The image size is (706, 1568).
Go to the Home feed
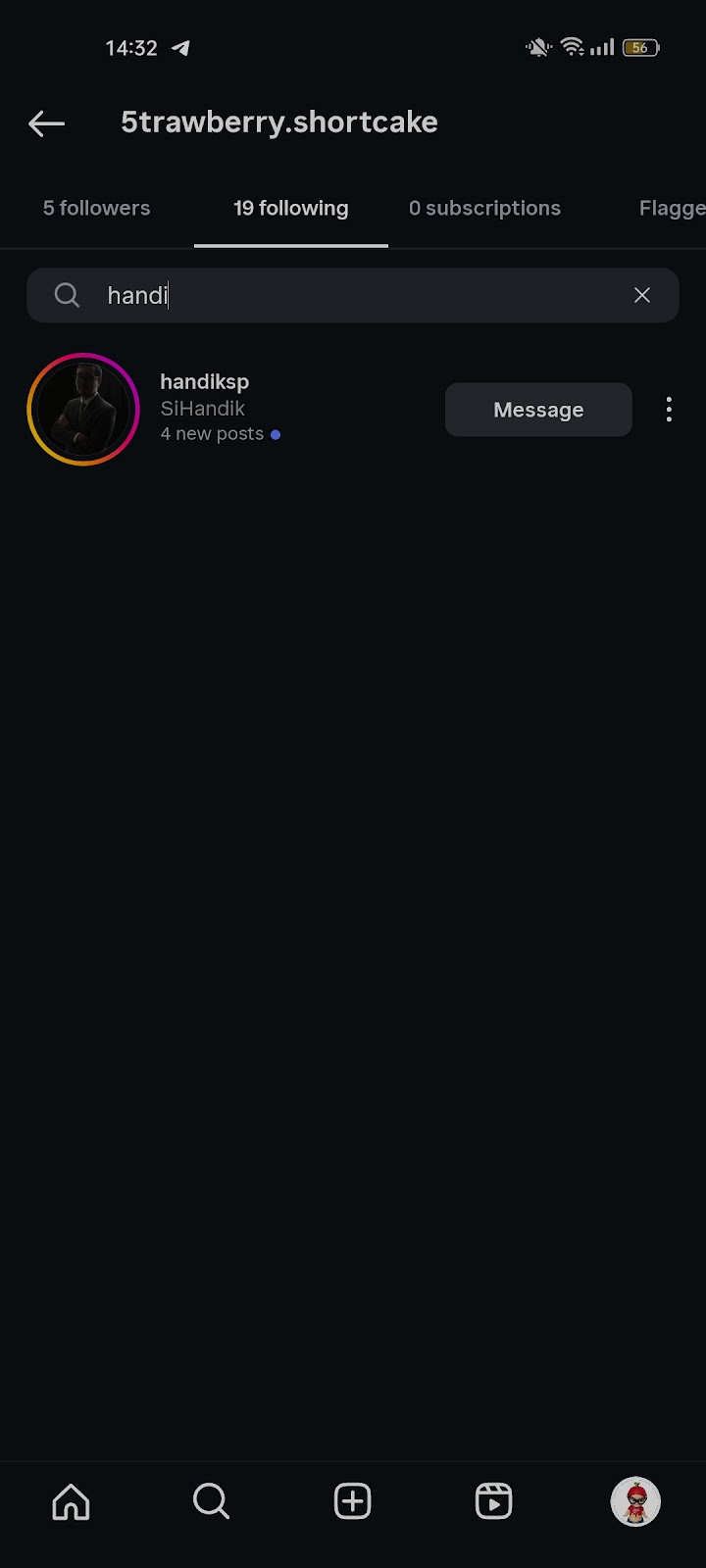click(71, 1501)
